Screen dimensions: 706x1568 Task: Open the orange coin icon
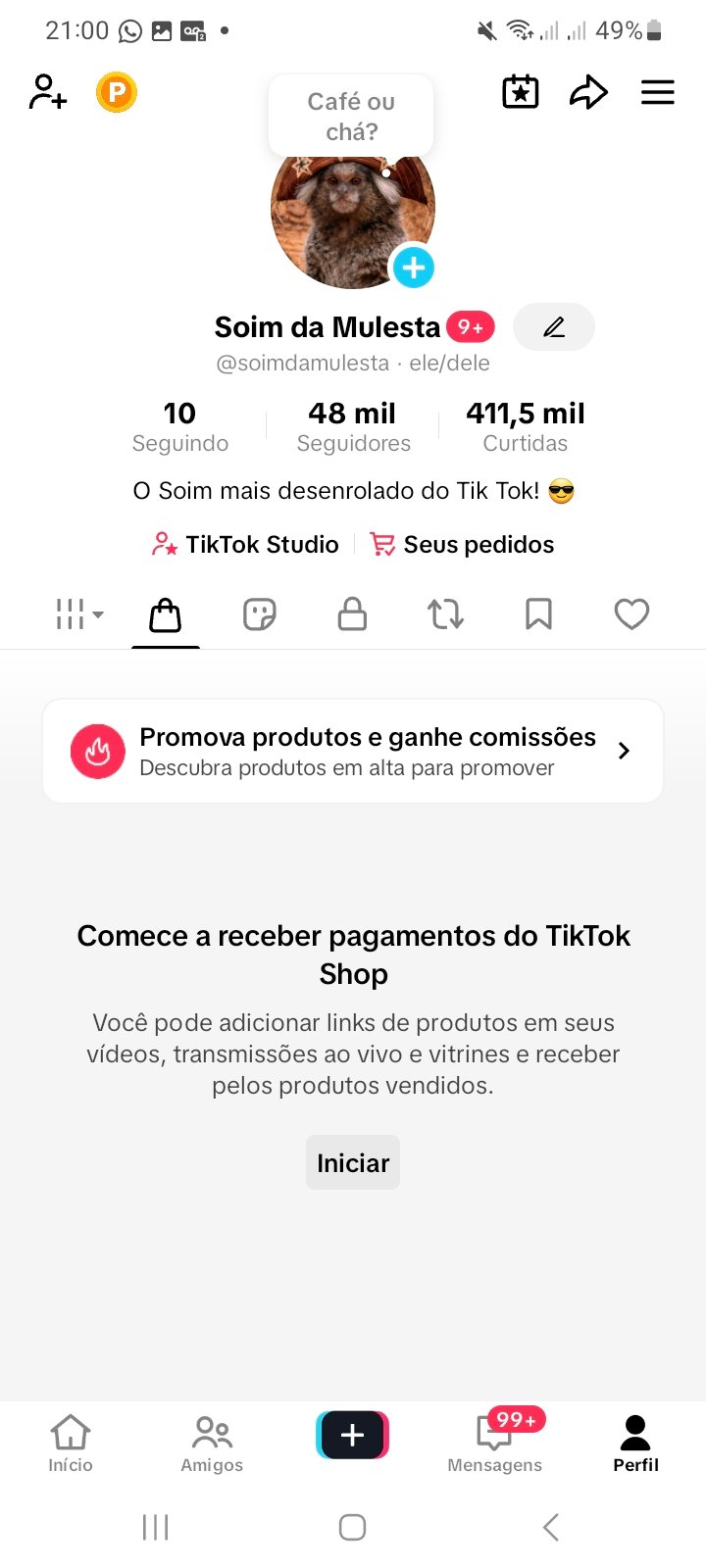click(x=117, y=93)
